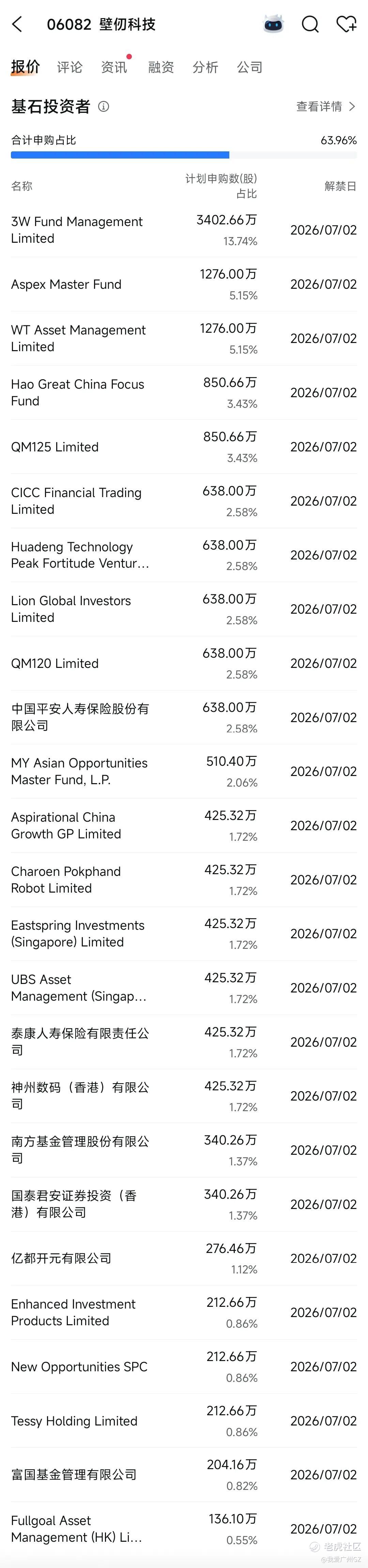Switch to the 公司 tab

coord(250,67)
